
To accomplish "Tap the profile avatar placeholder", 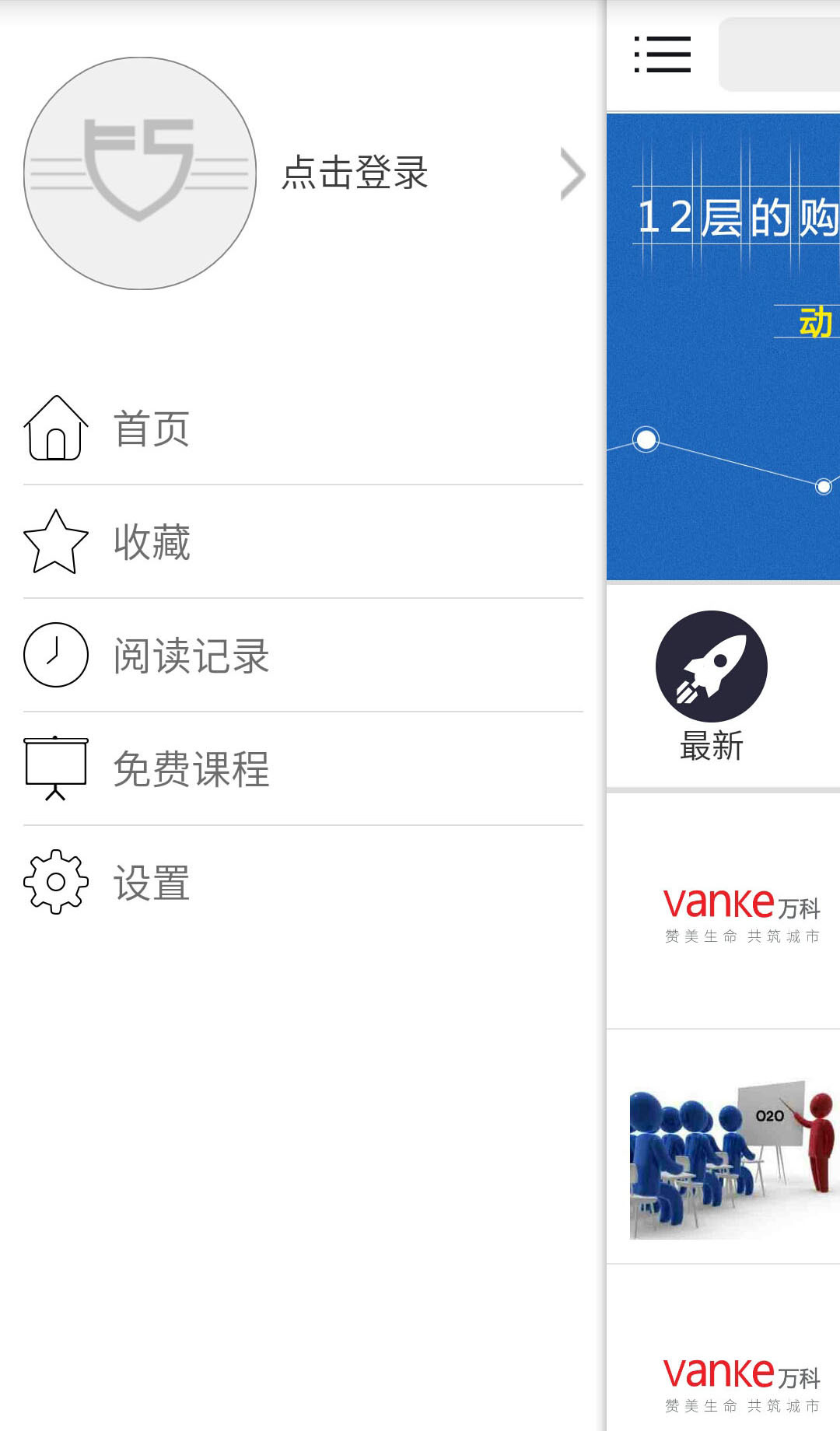I will coord(140,173).
